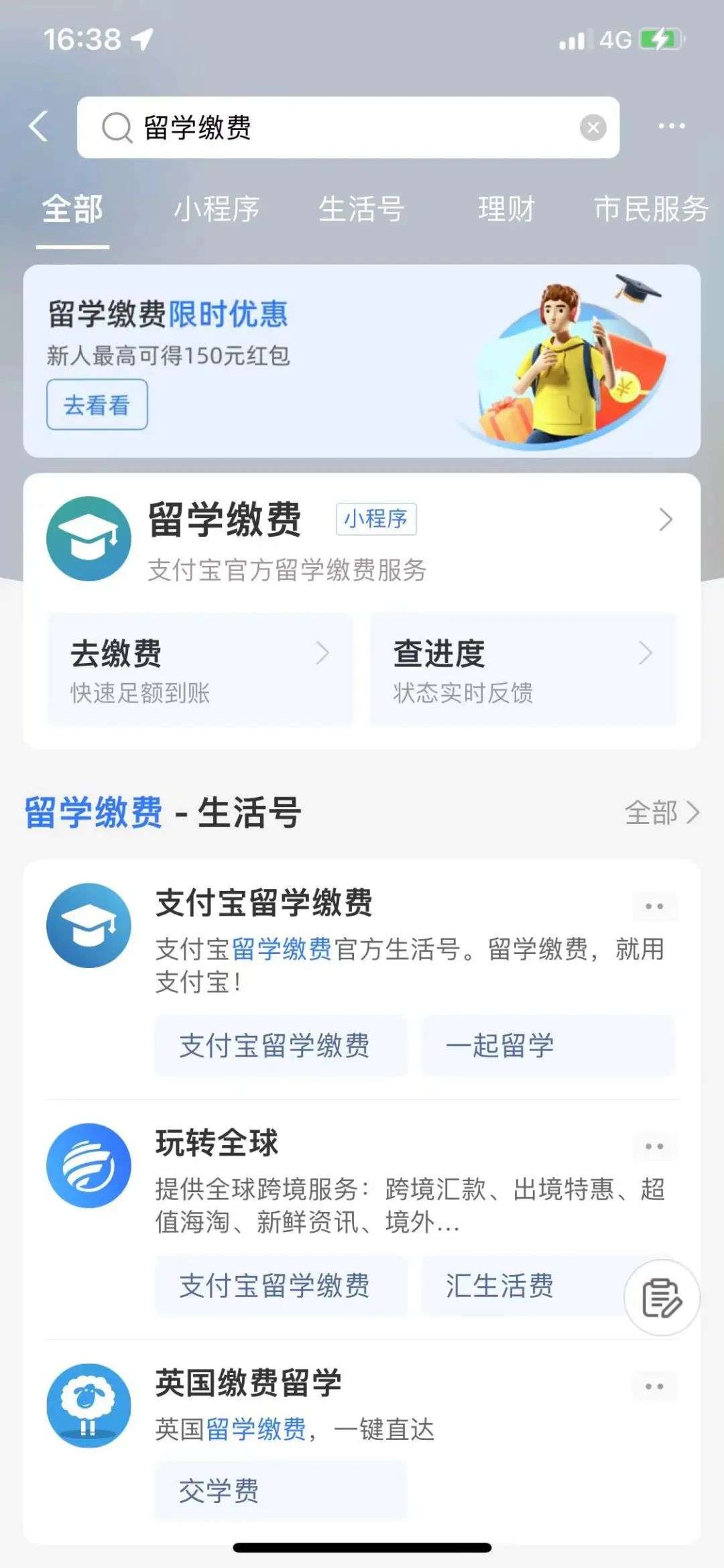Select the 理财 tab
724x1568 pixels.
(x=506, y=209)
